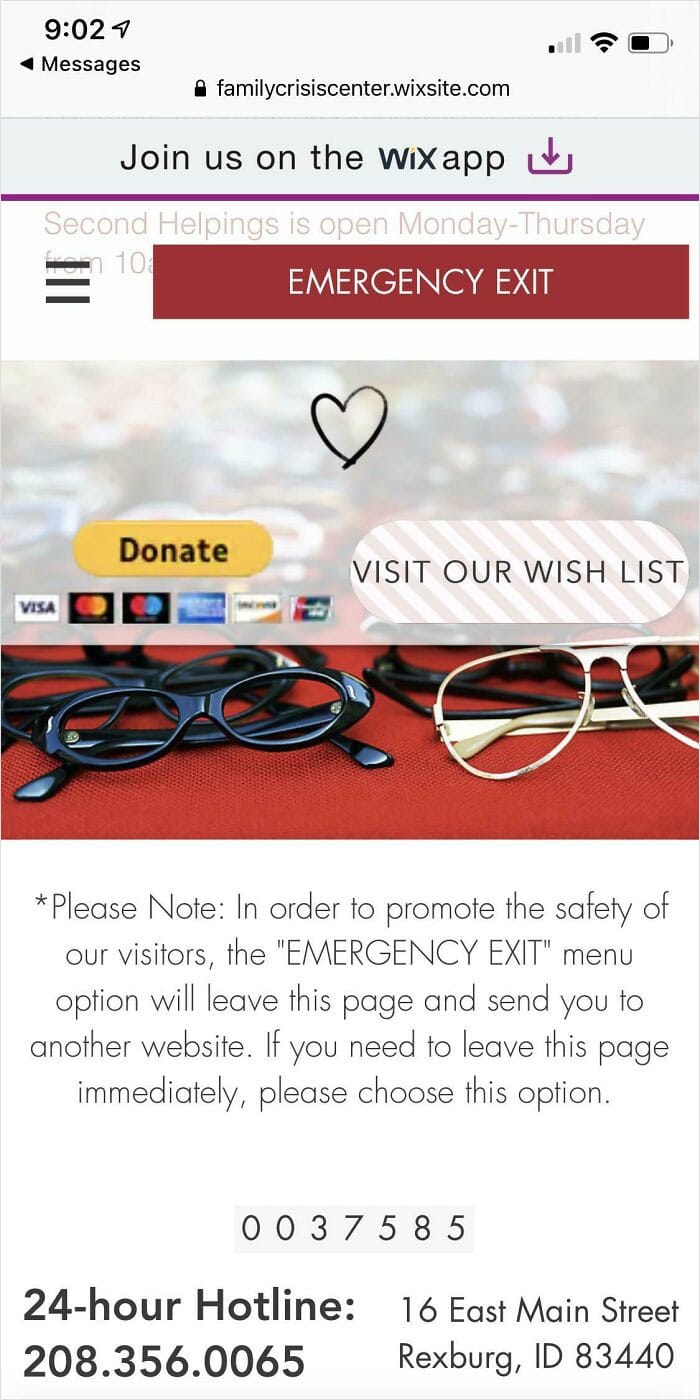Call the 24-hour hotline number

point(164,1362)
